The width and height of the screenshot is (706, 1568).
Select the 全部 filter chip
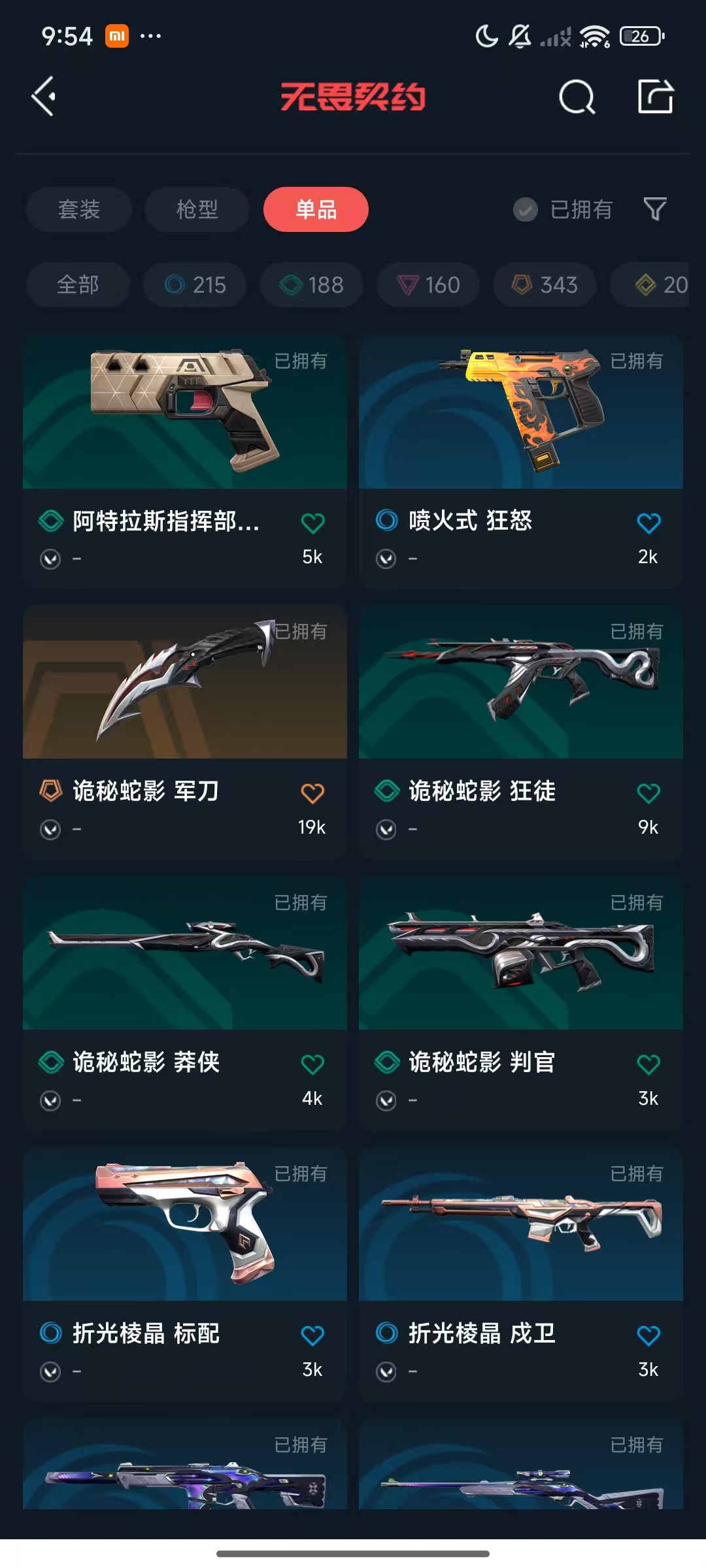[78, 285]
